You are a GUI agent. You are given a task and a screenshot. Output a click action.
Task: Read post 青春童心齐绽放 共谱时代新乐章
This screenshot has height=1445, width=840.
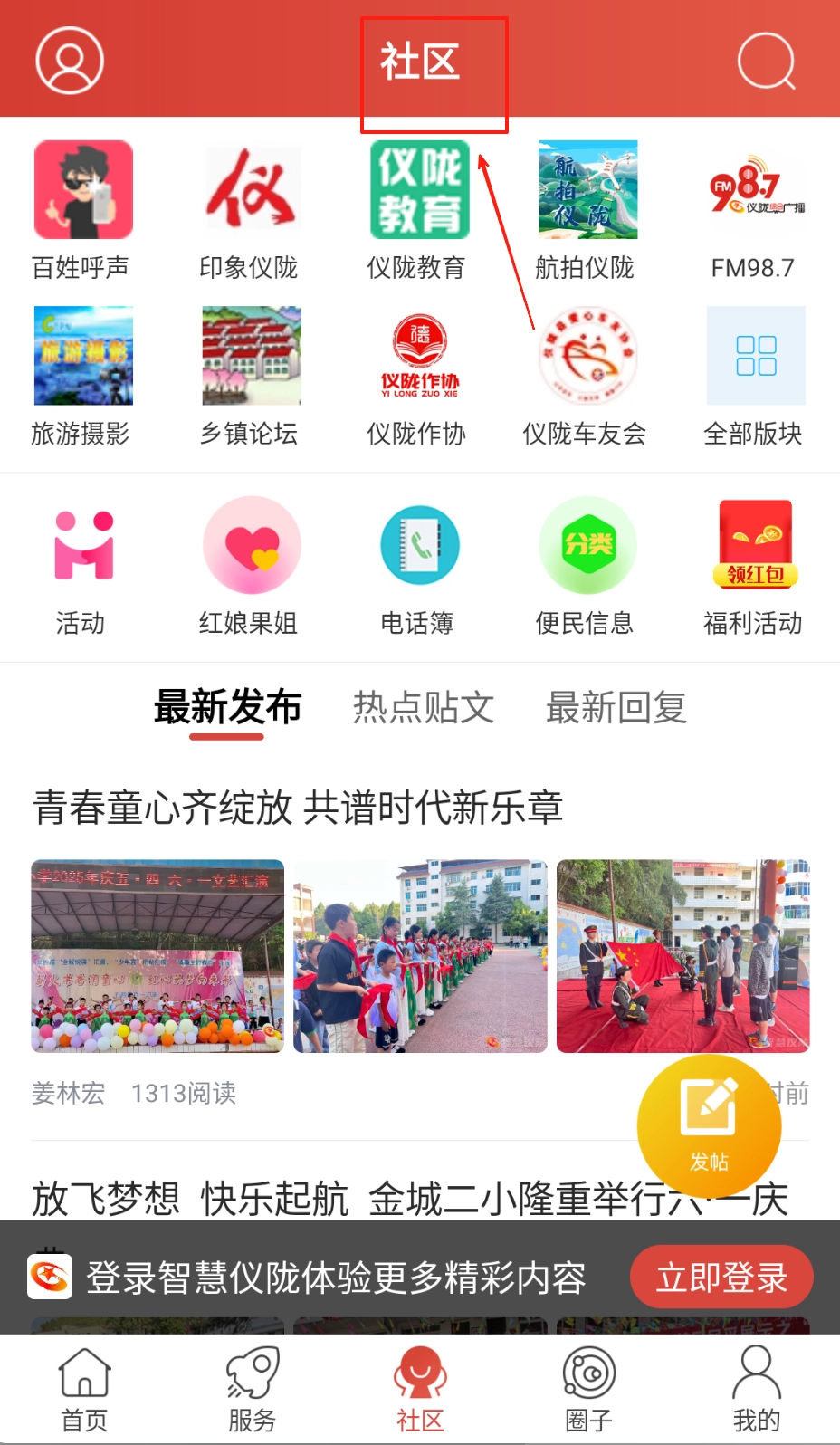(298, 808)
